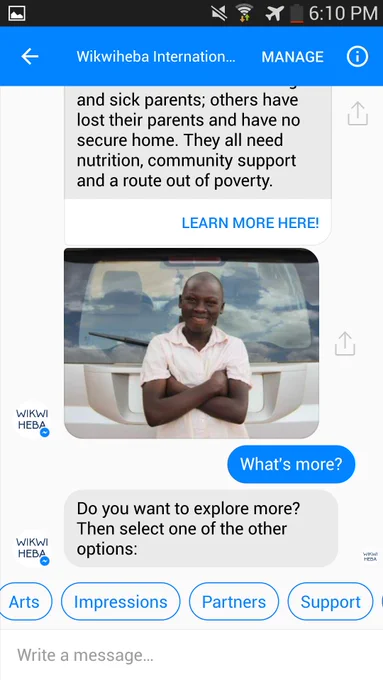Share the photo of the boy

(x=345, y=343)
